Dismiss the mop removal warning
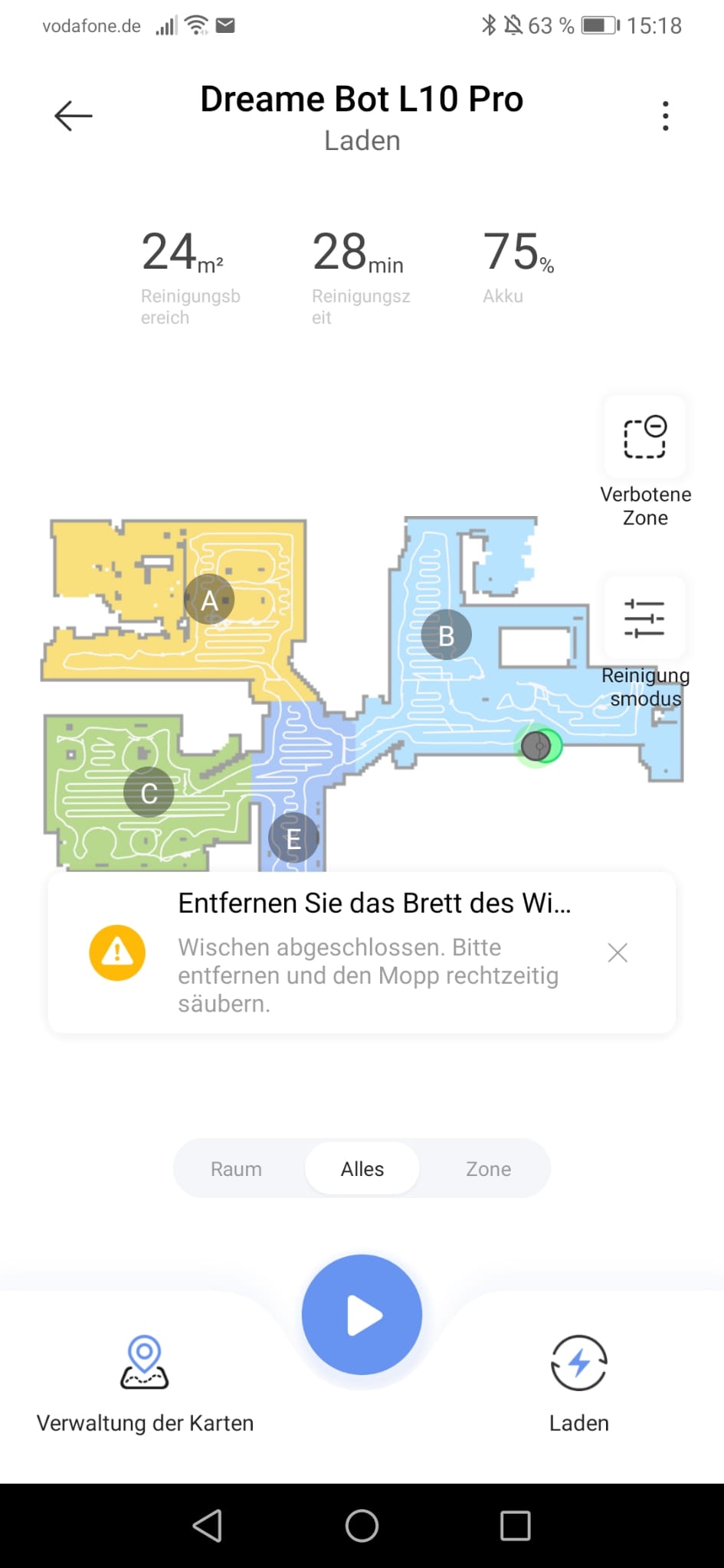Viewport: 724px width, 1568px height. point(618,952)
